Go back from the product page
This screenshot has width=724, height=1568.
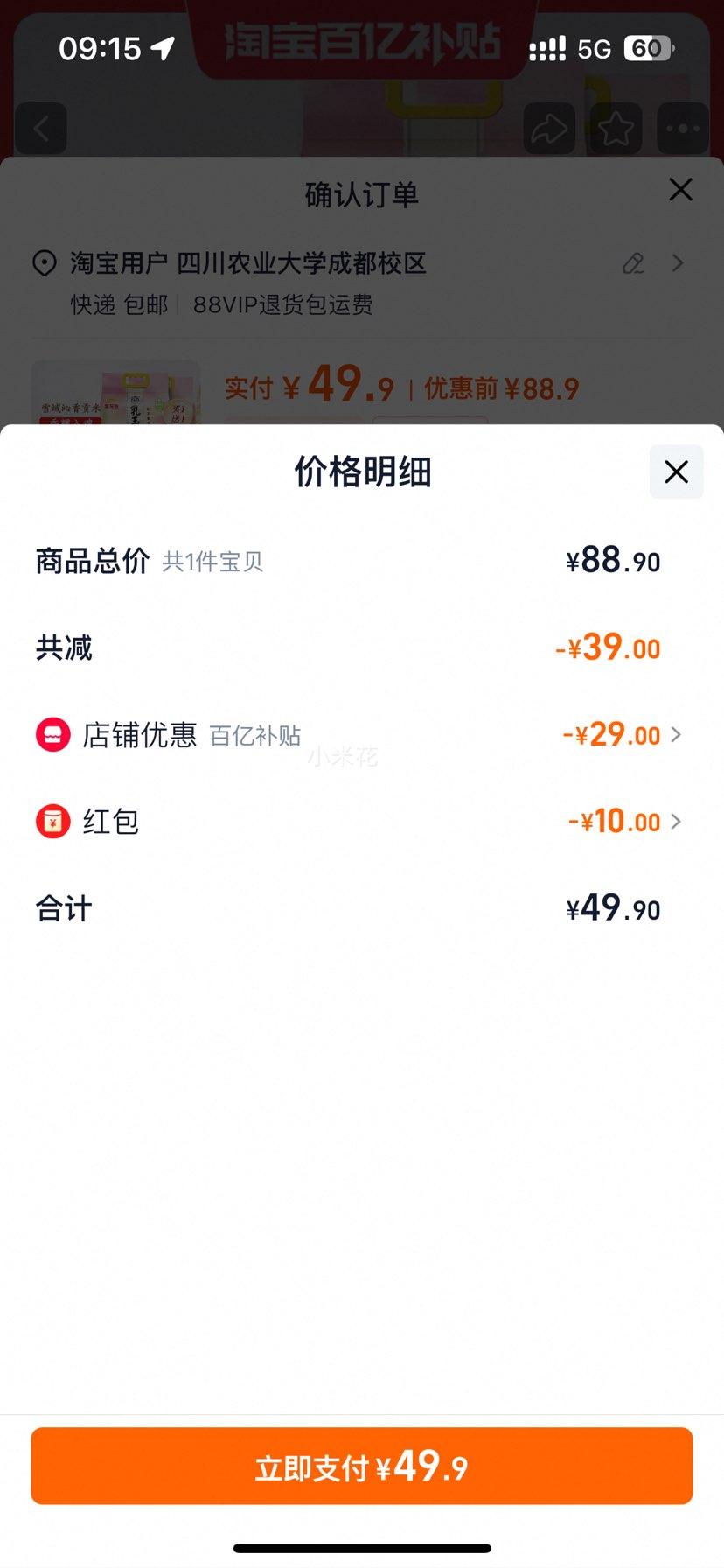(x=41, y=129)
